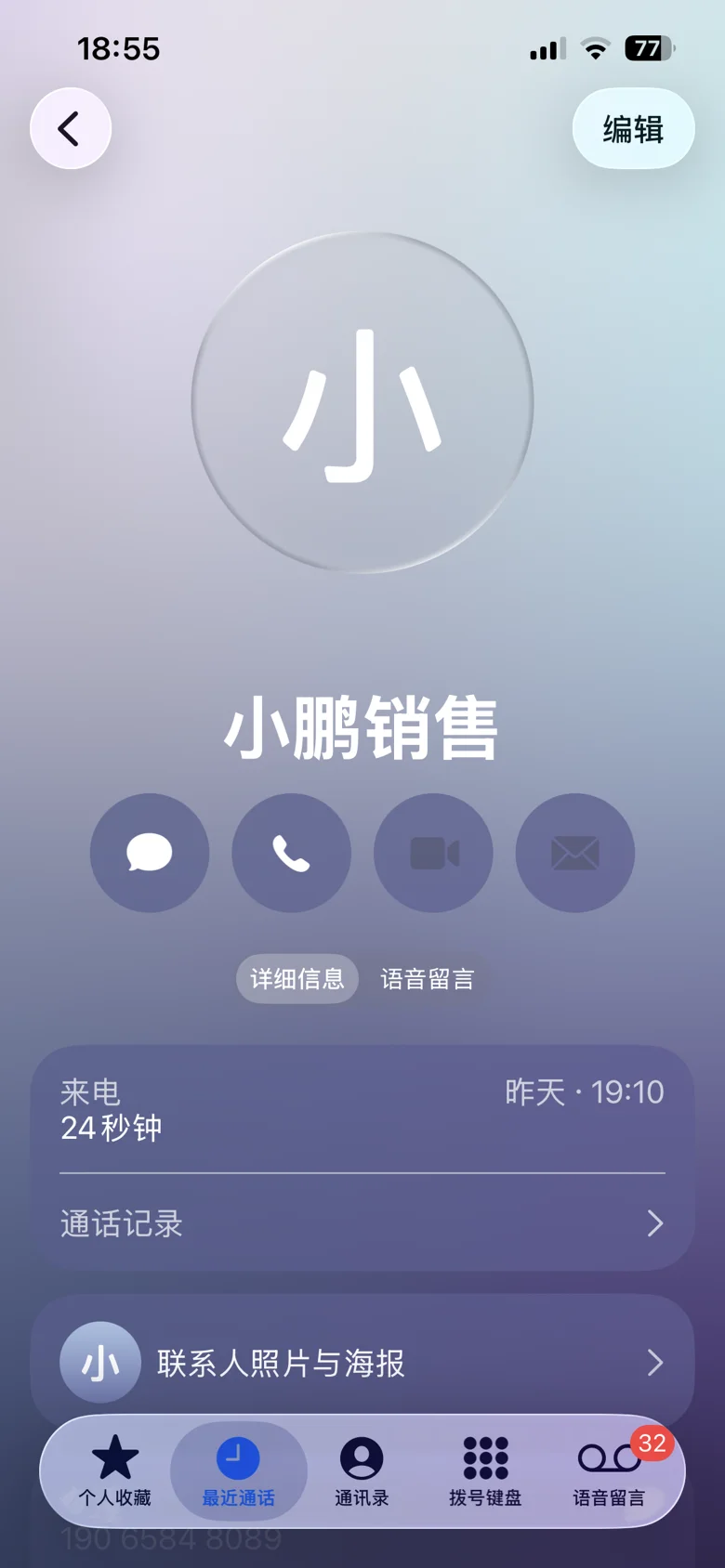Switch to the 个人收藏 tab
Screen dimensions: 725x1568
pyautogui.click(x=114, y=1470)
